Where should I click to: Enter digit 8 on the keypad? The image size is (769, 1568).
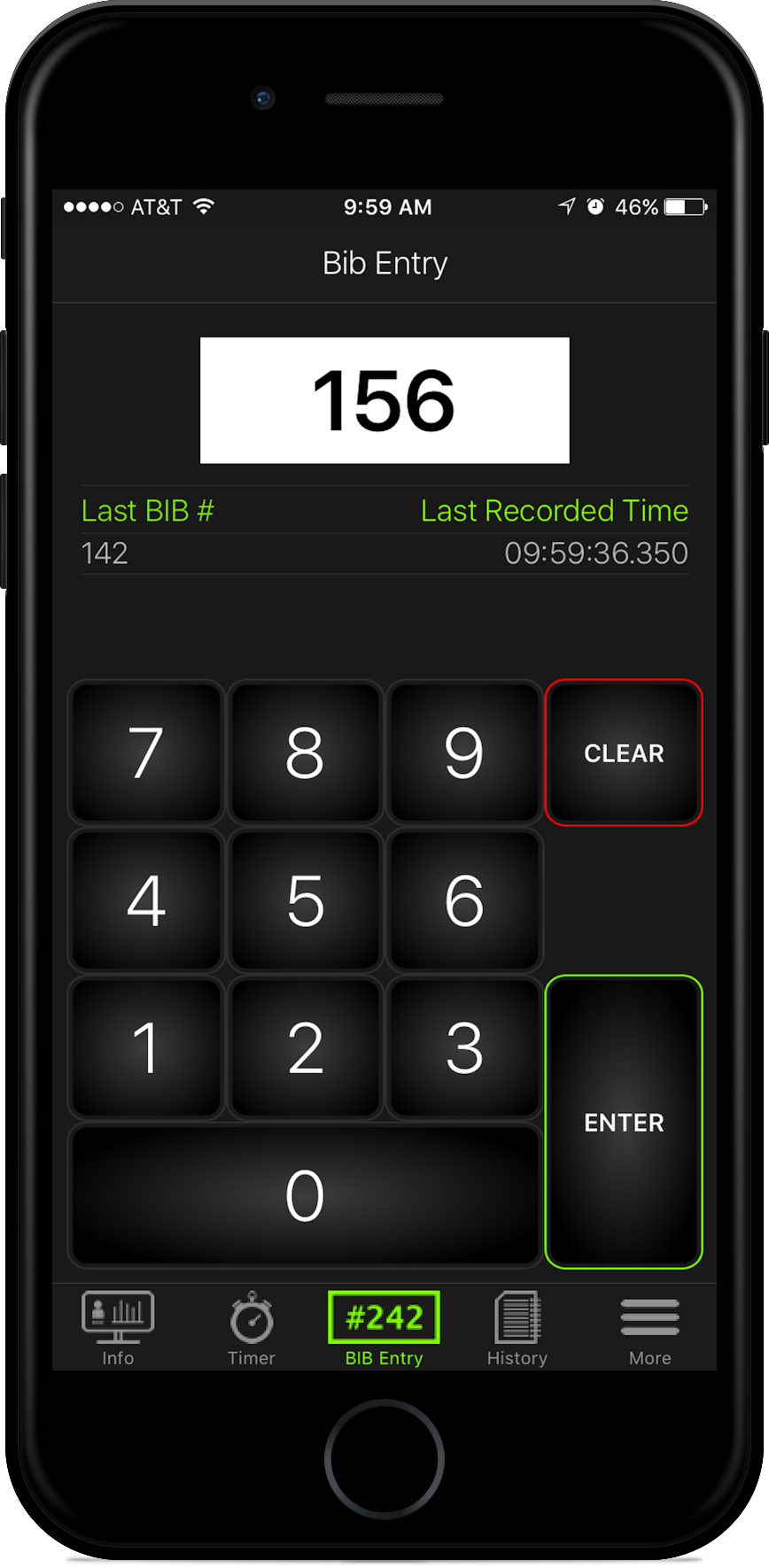click(305, 753)
